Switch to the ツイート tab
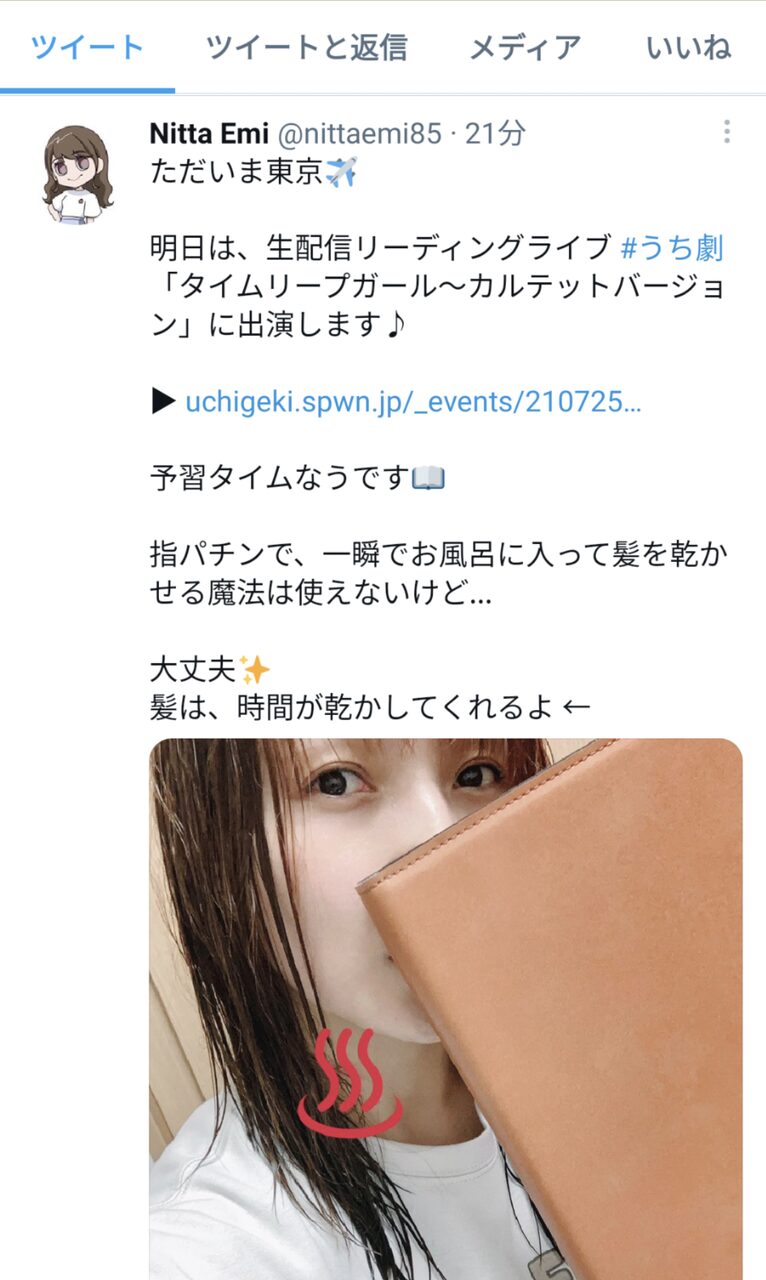Image resolution: width=766 pixels, height=1280 pixels. (x=87, y=47)
